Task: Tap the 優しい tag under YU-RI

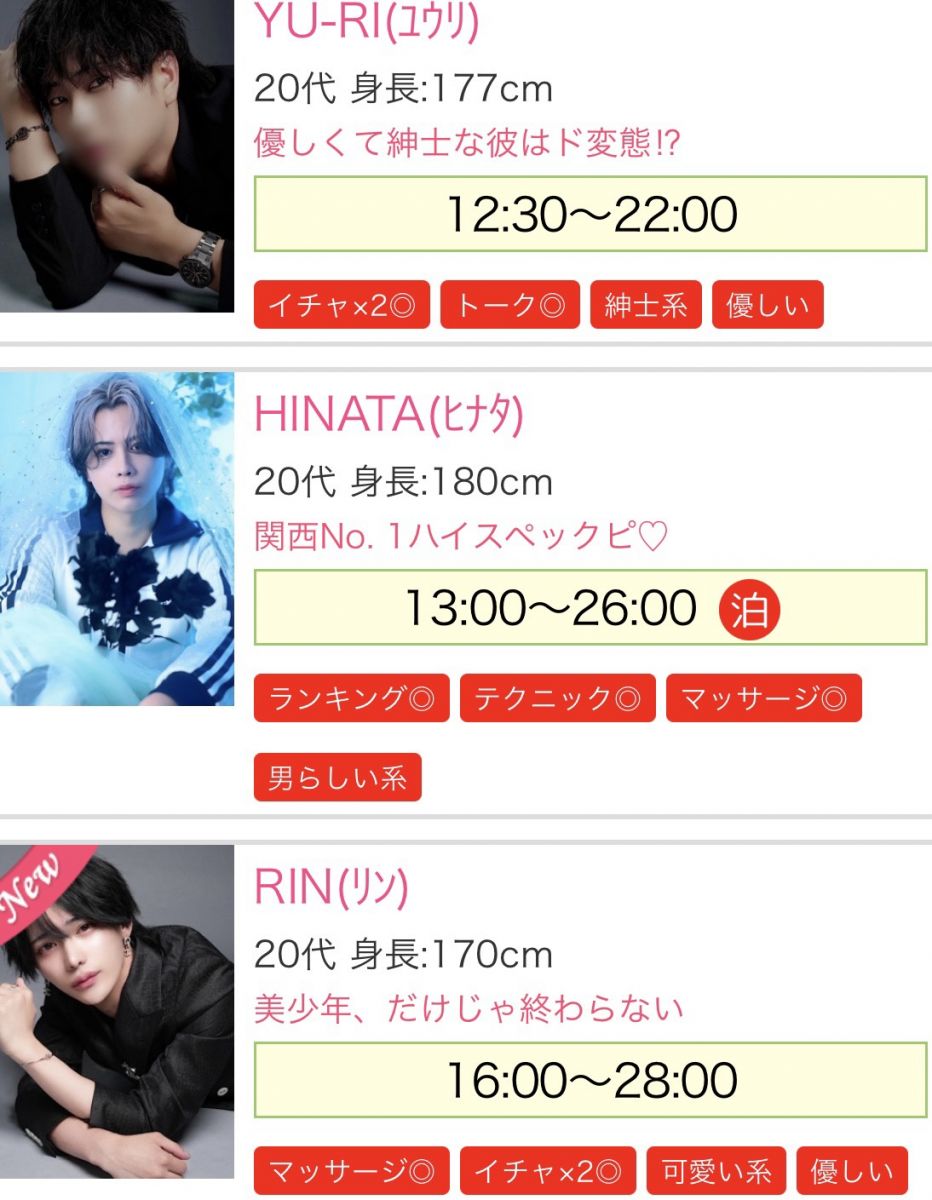Action: pos(767,305)
